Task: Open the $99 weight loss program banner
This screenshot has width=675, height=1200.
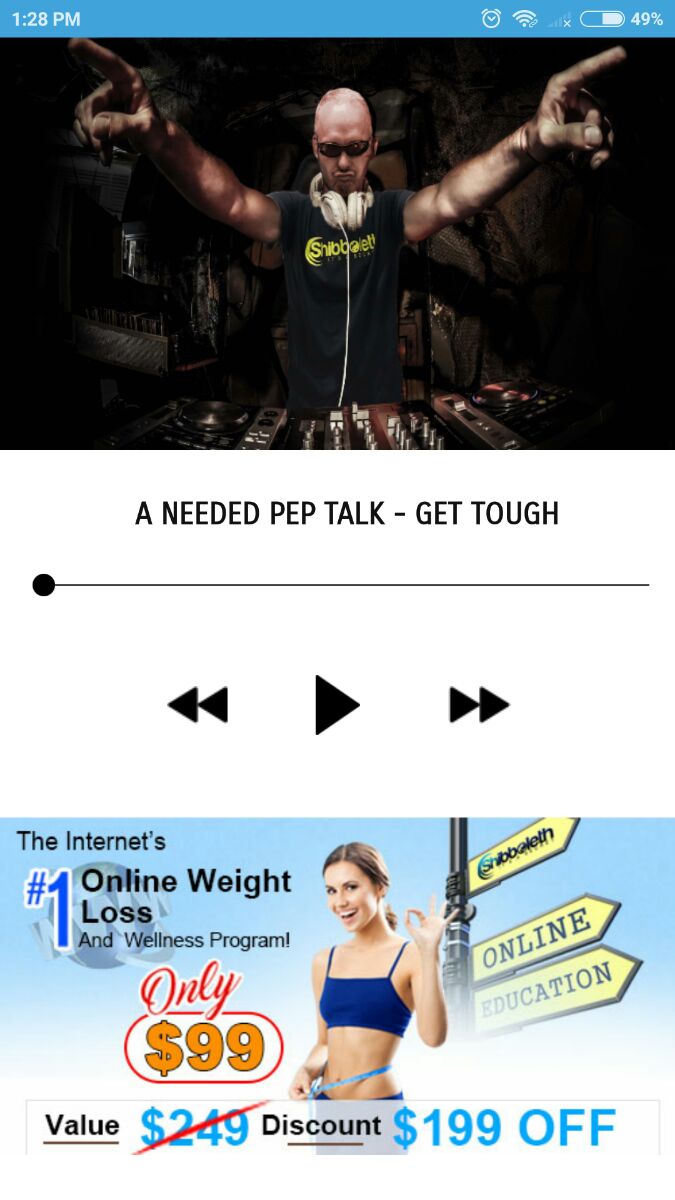Action: point(337,985)
